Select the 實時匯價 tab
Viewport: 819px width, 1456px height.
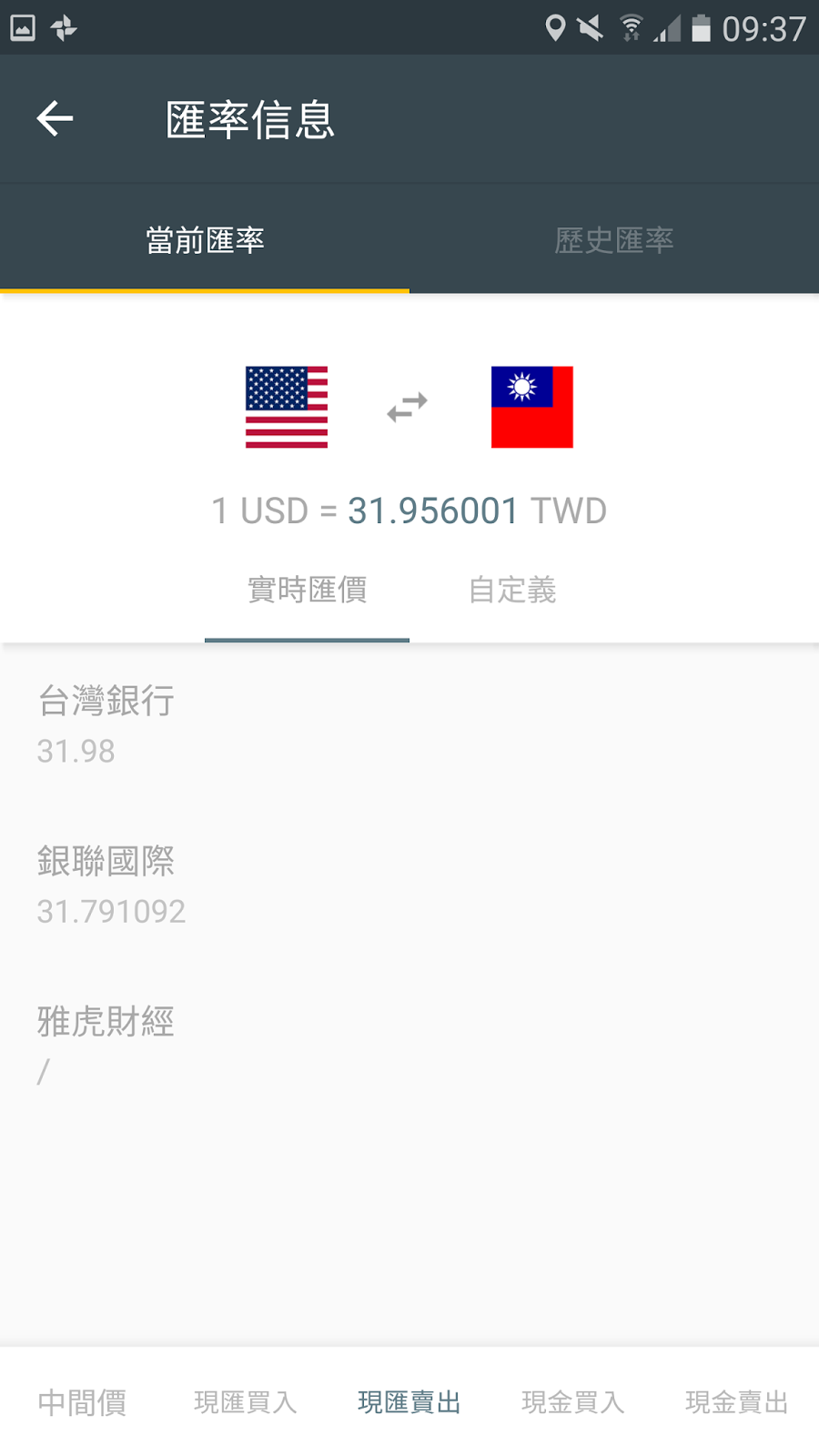coord(308,590)
